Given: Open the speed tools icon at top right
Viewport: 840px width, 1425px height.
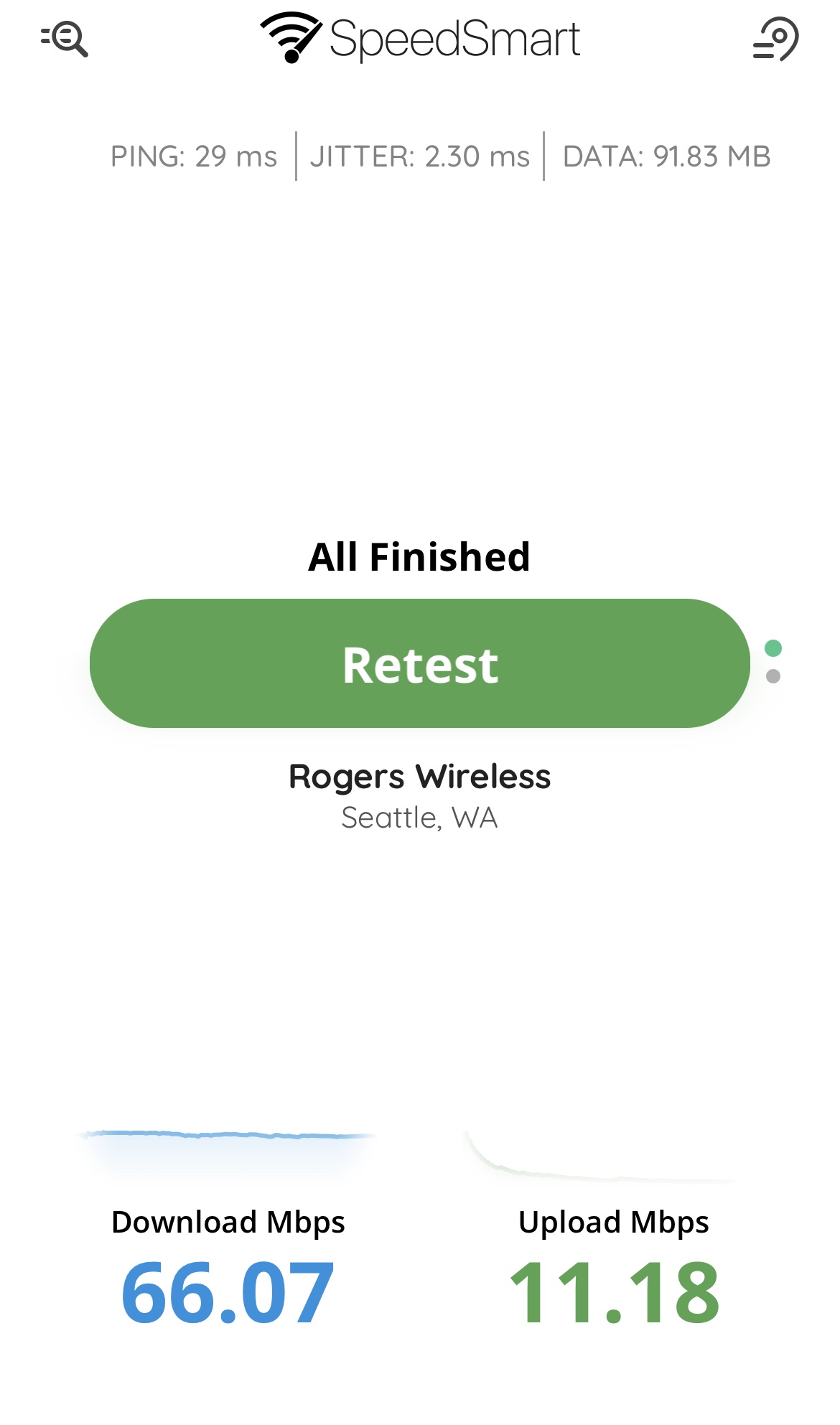Looking at the screenshot, I should (775, 39).
